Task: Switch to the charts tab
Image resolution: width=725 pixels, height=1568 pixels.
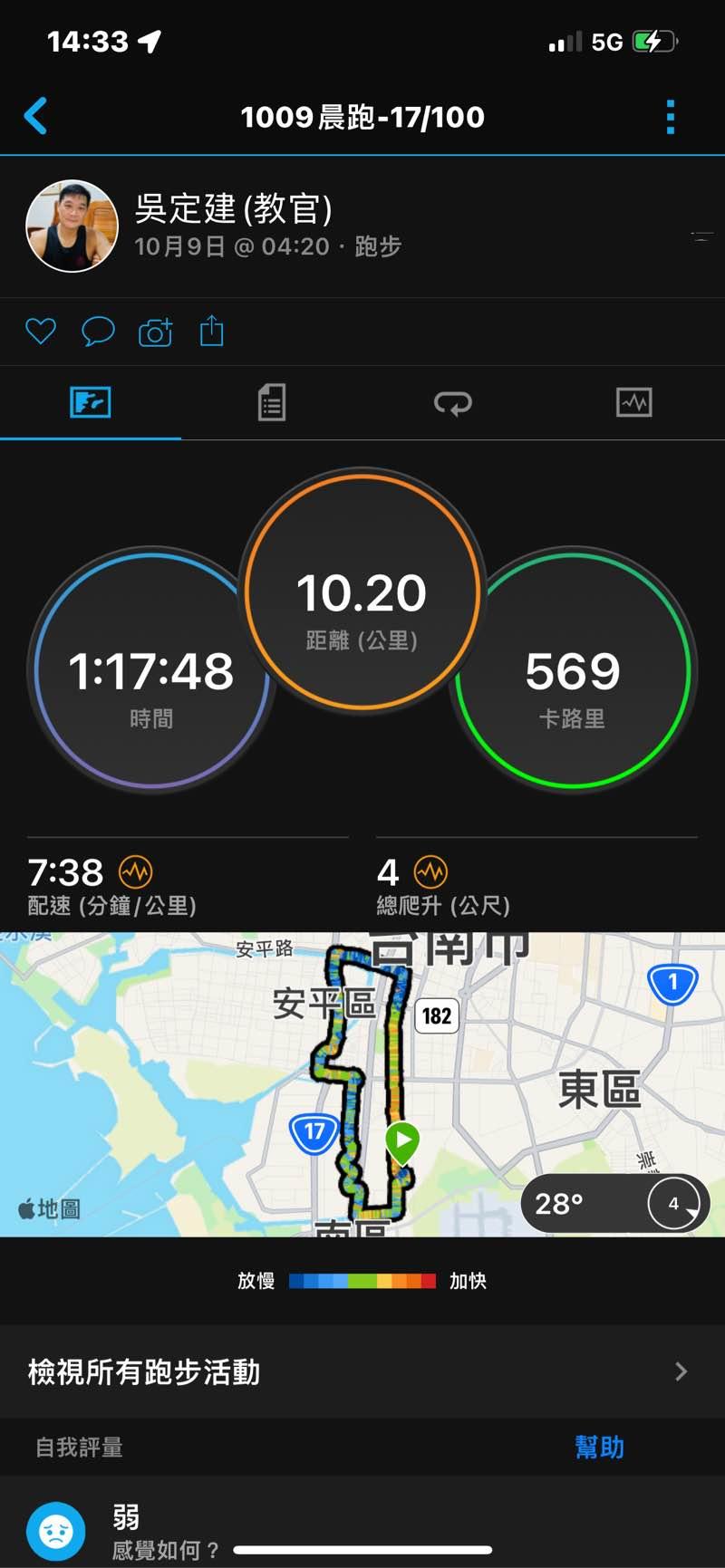Action: tap(633, 402)
